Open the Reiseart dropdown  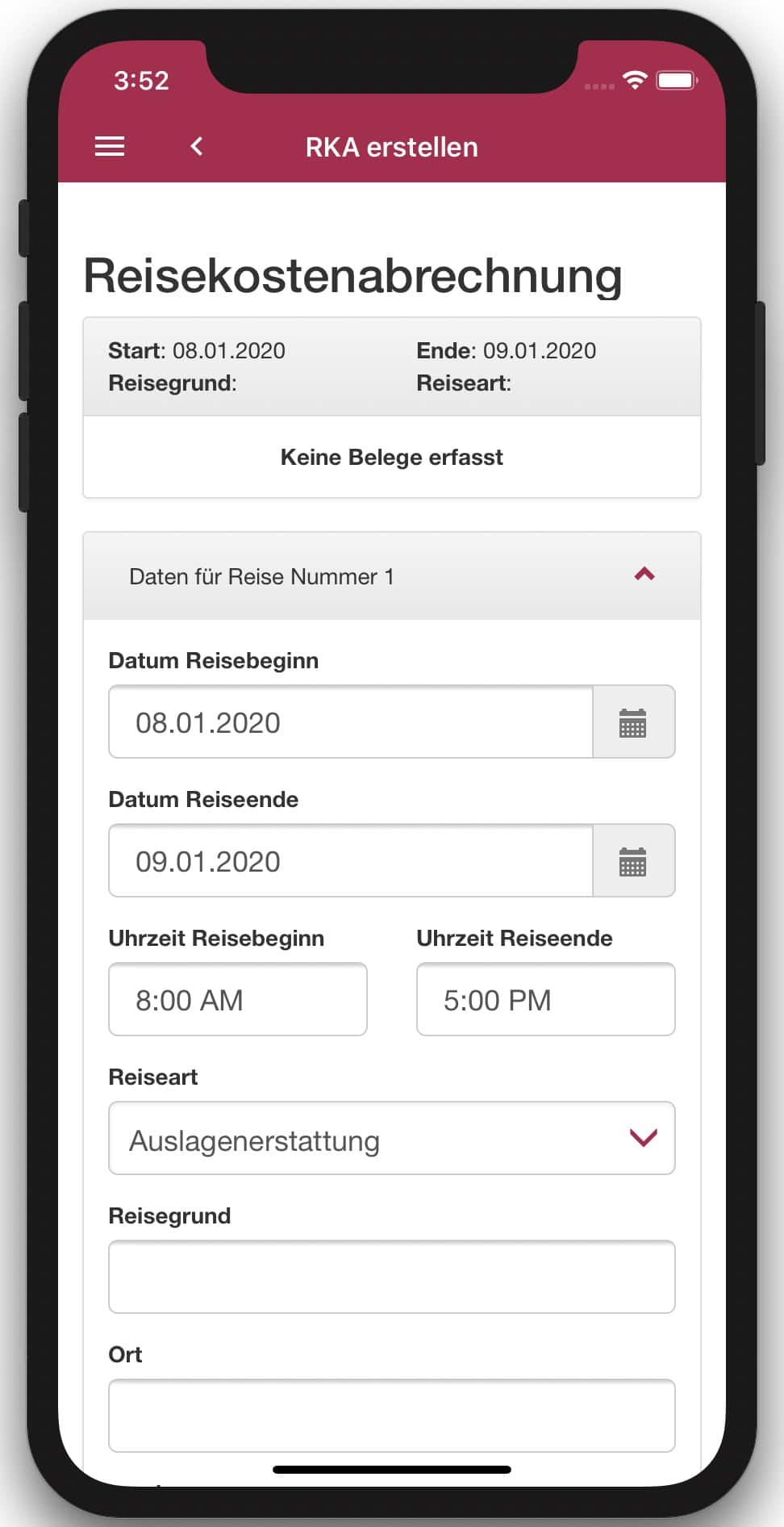click(x=392, y=1139)
